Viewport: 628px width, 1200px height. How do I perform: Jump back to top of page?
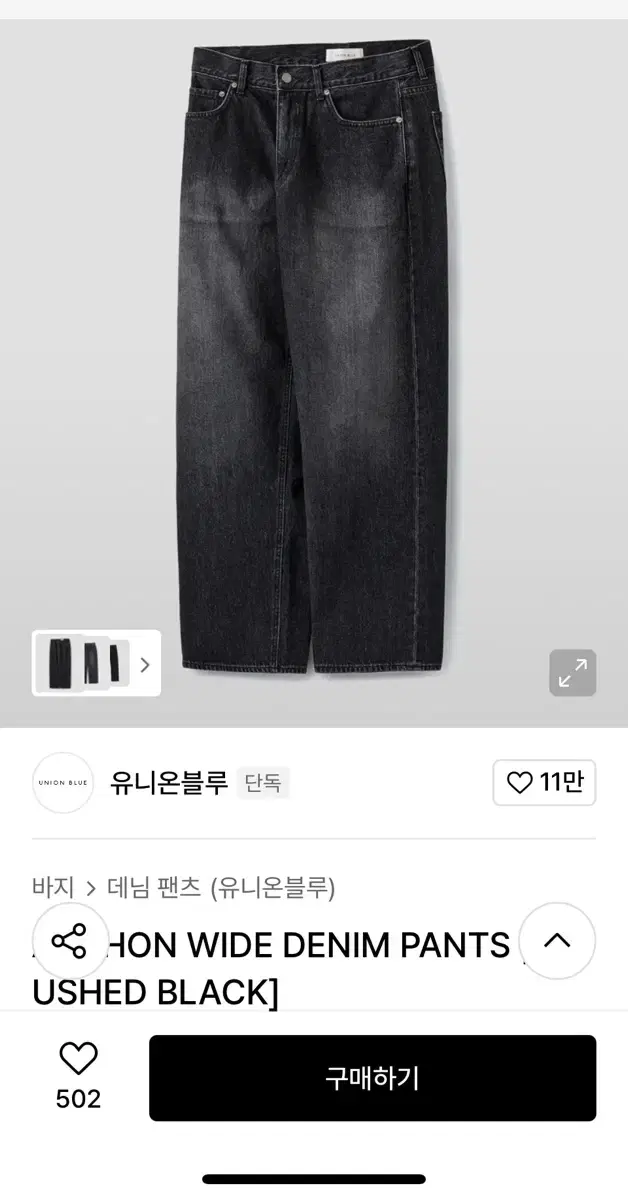point(557,941)
